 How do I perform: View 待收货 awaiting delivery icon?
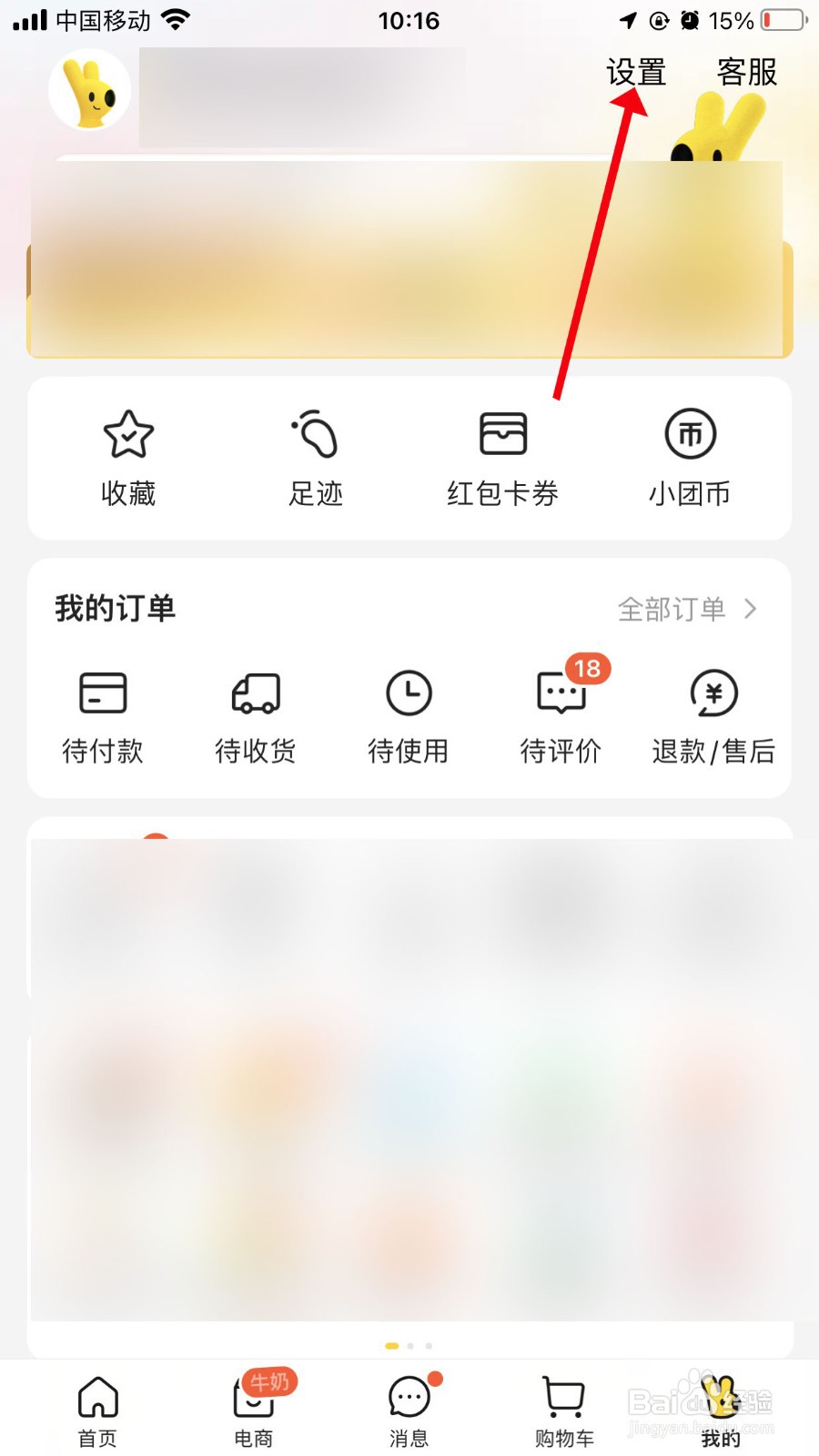255,714
